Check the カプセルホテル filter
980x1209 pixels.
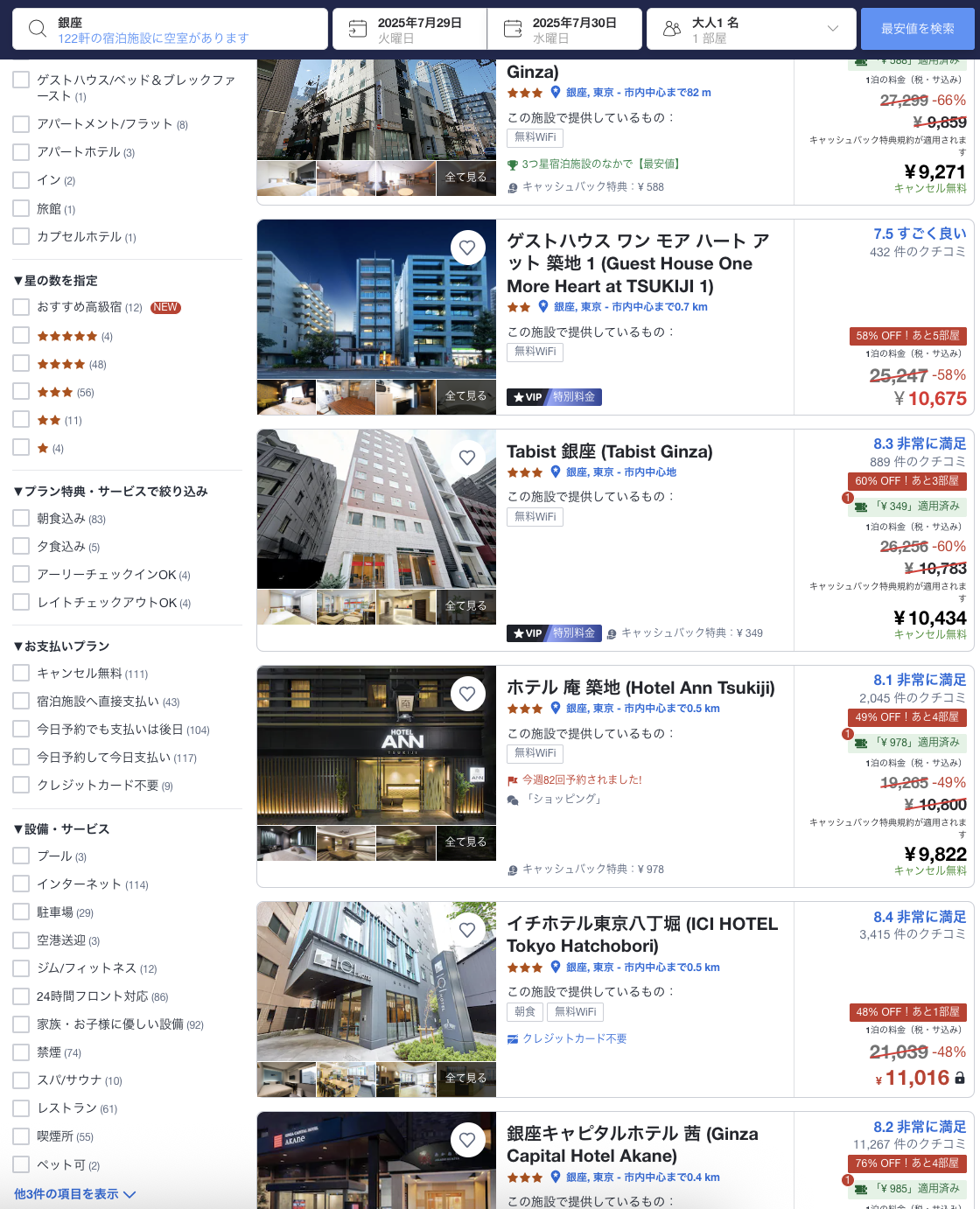[x=21, y=237]
